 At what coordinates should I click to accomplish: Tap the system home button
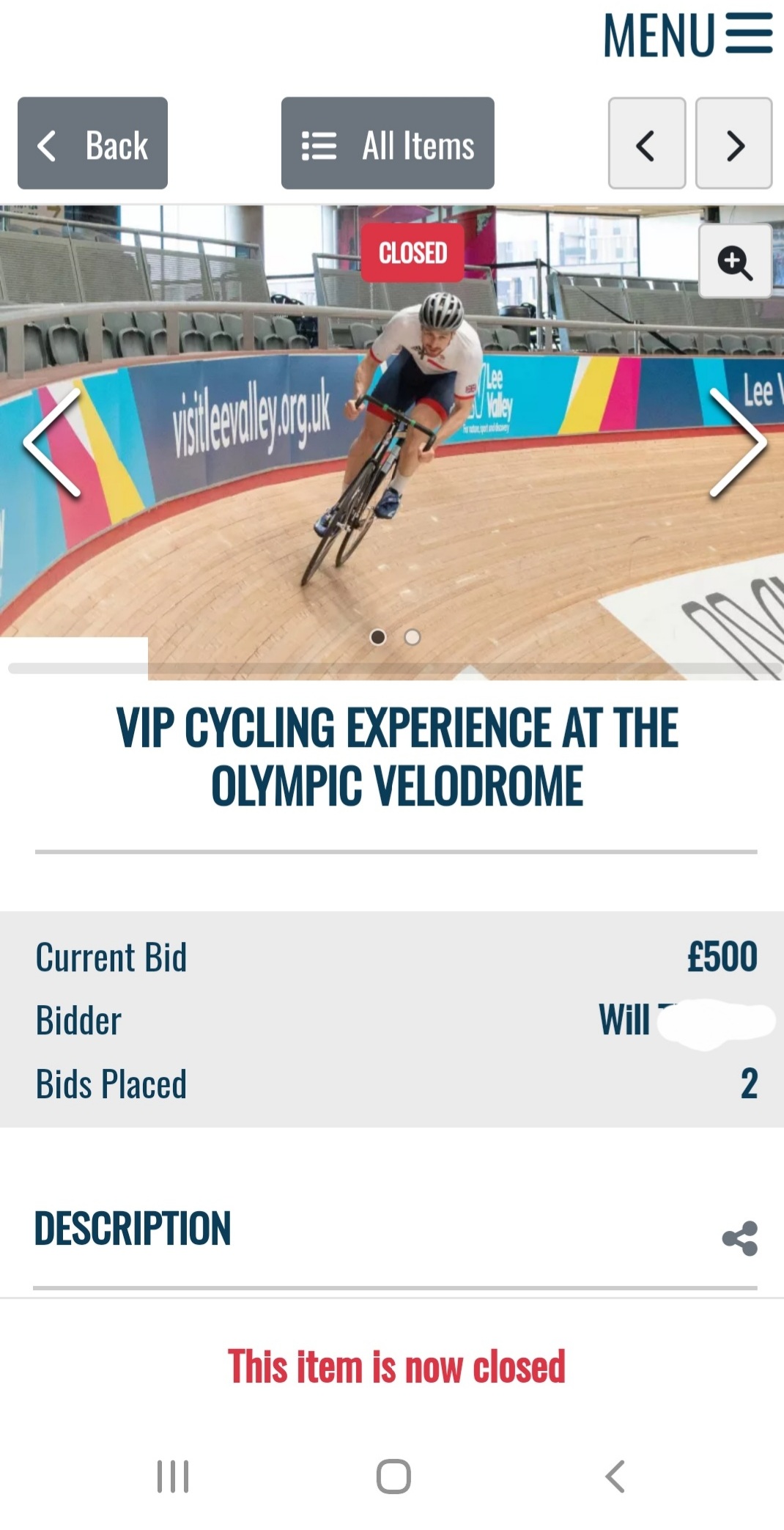click(x=393, y=1476)
